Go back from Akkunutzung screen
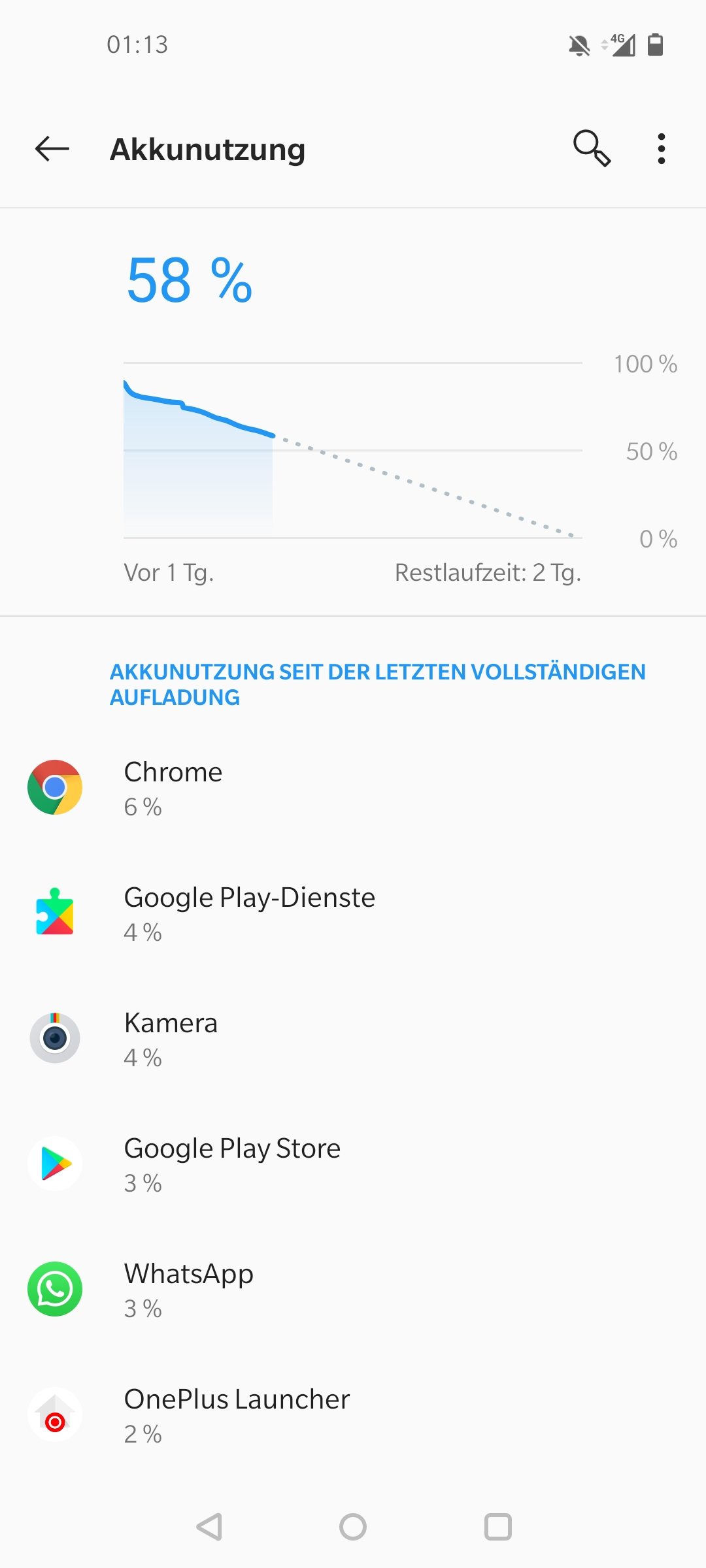Image resolution: width=706 pixels, height=1568 pixels. 52,149
